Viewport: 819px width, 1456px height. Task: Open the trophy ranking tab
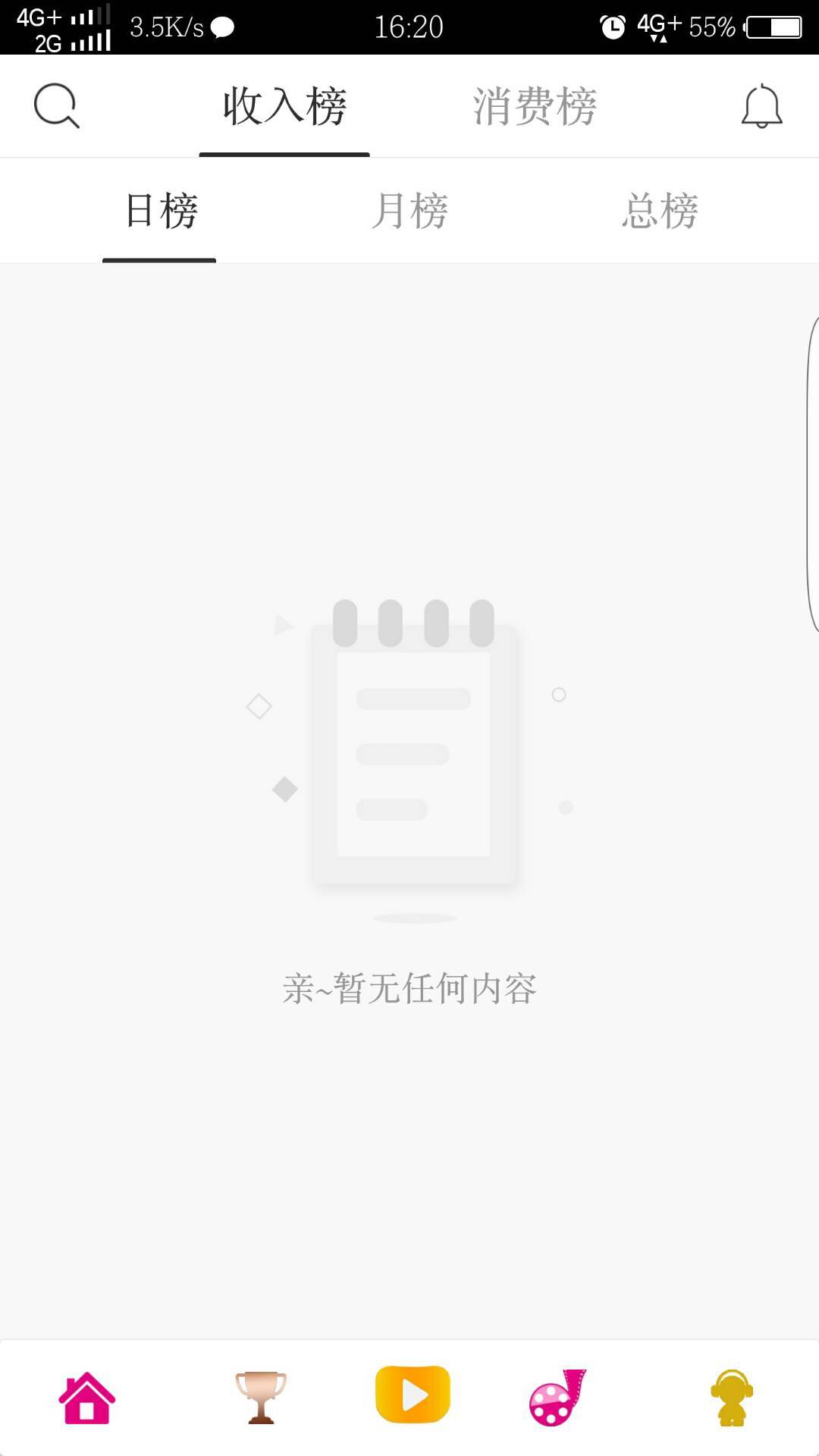[x=261, y=1398]
